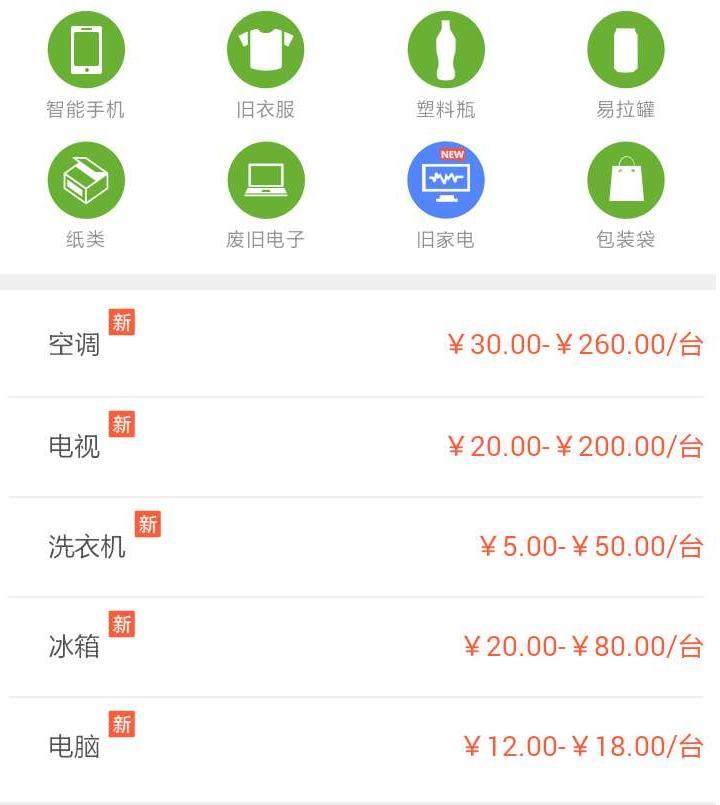
Task: Open the 电脑 recycling row
Action: (x=360, y=746)
